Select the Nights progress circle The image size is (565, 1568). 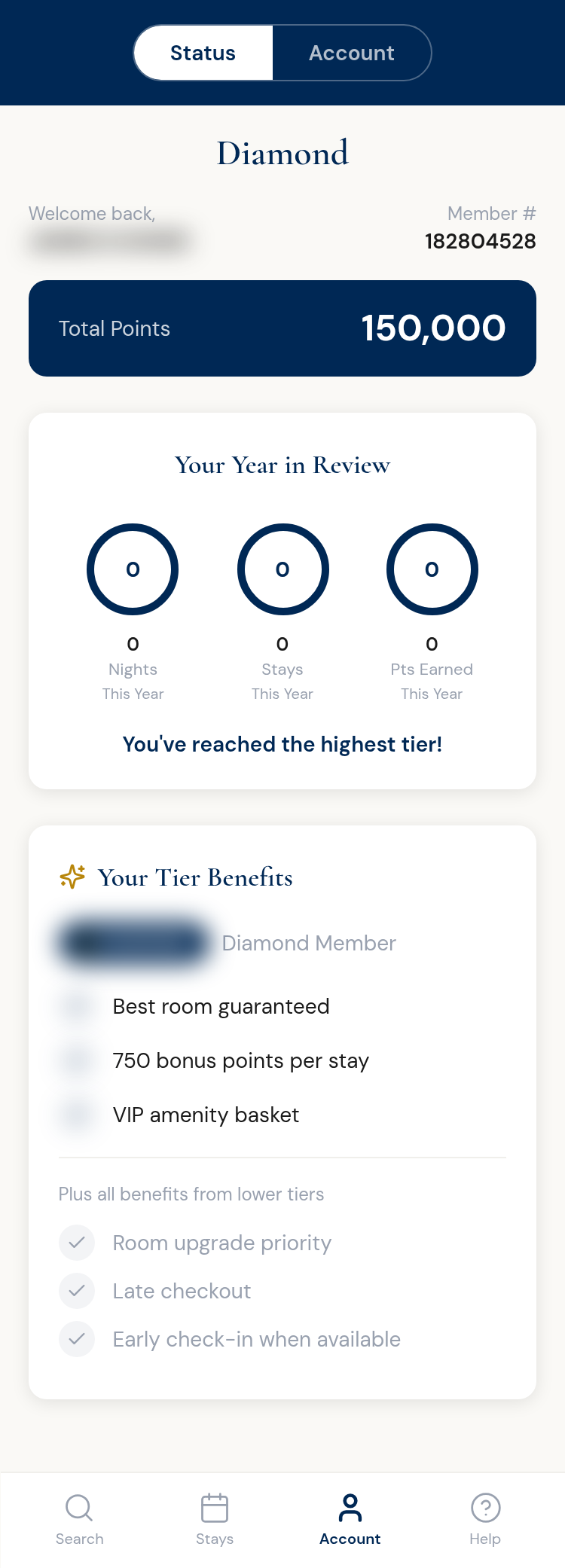133,569
